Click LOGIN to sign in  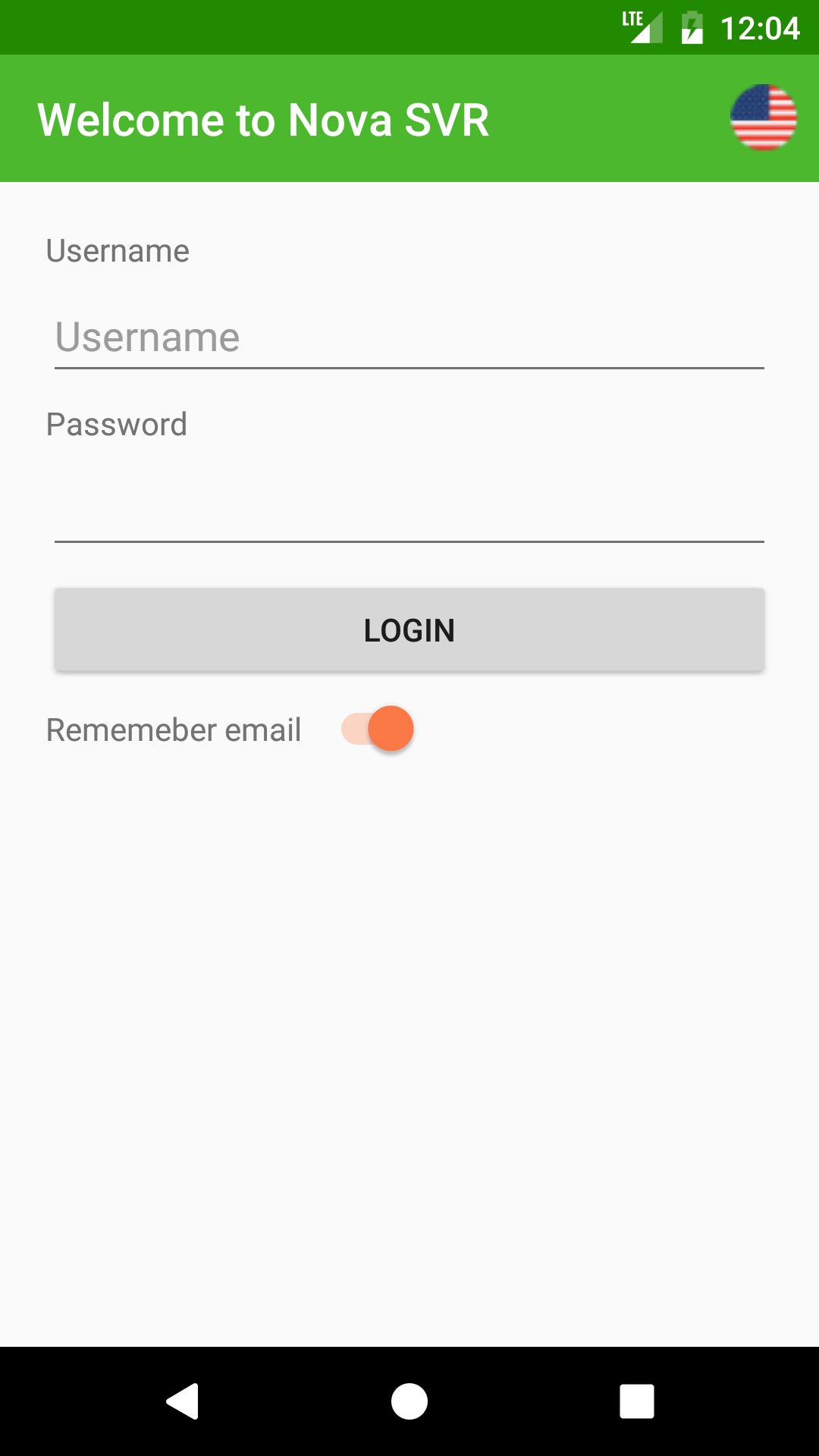pyautogui.click(x=409, y=629)
